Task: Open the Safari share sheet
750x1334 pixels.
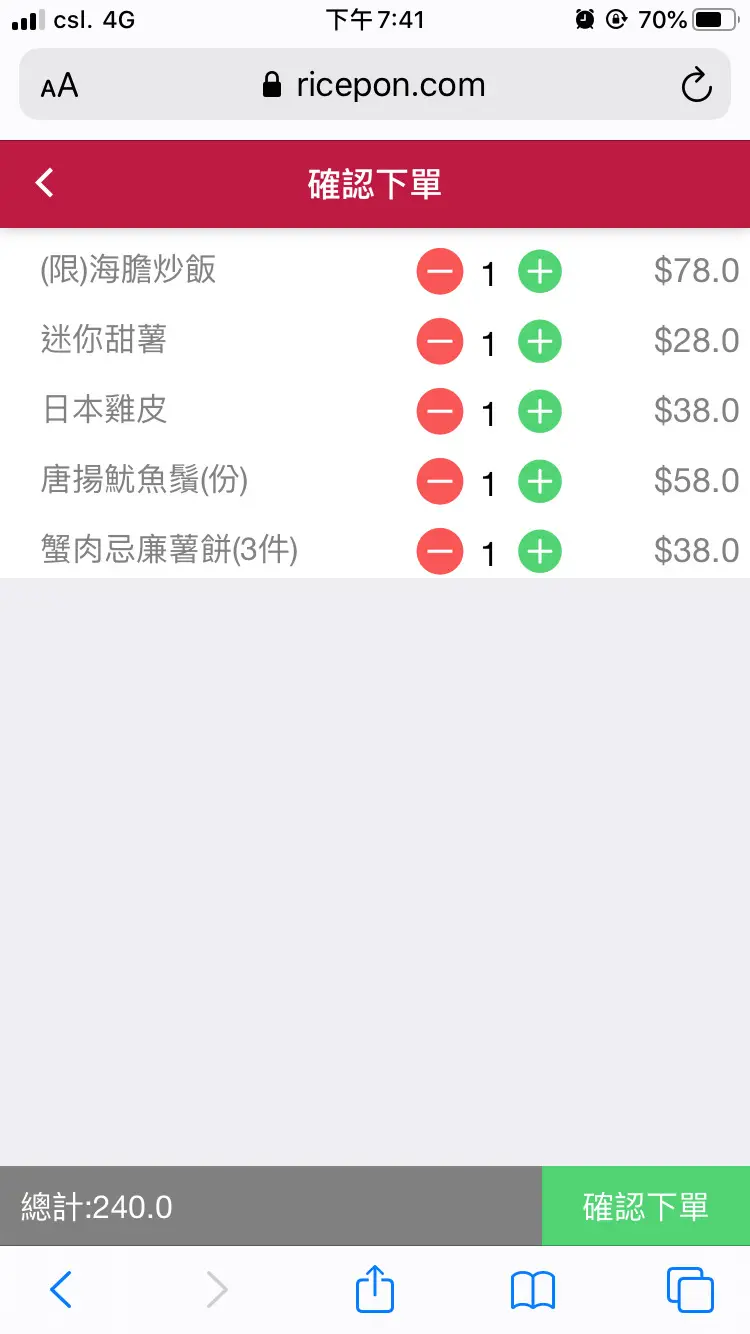Action: (375, 1288)
